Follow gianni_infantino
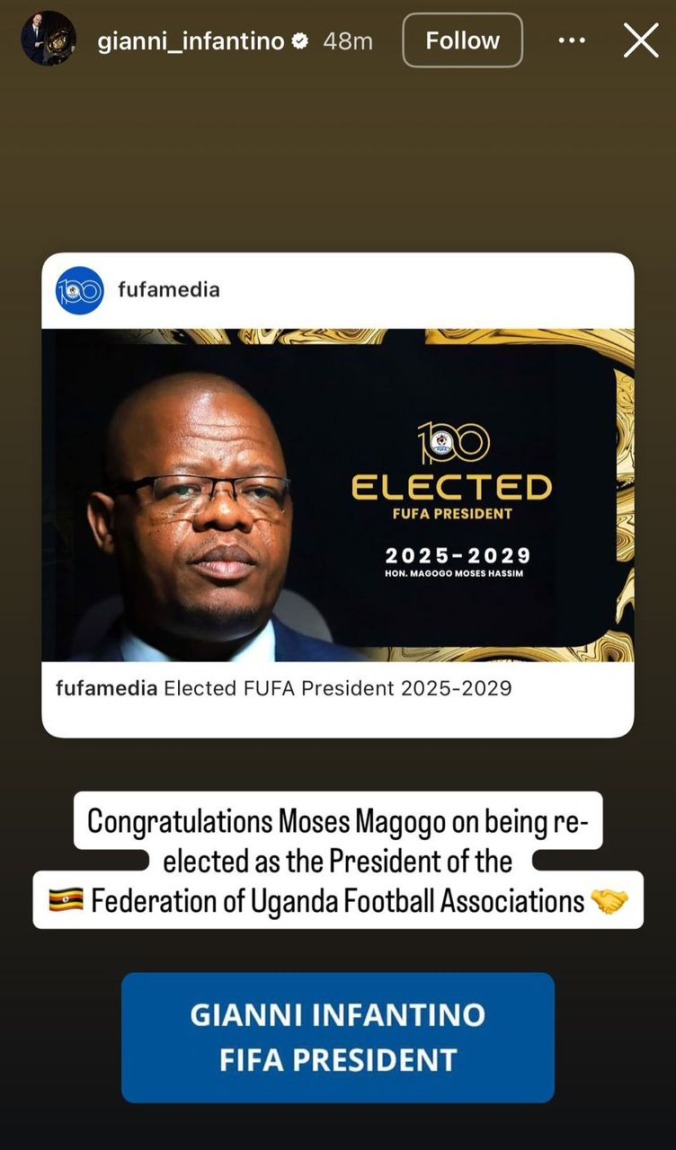676x1150 pixels. click(x=462, y=41)
